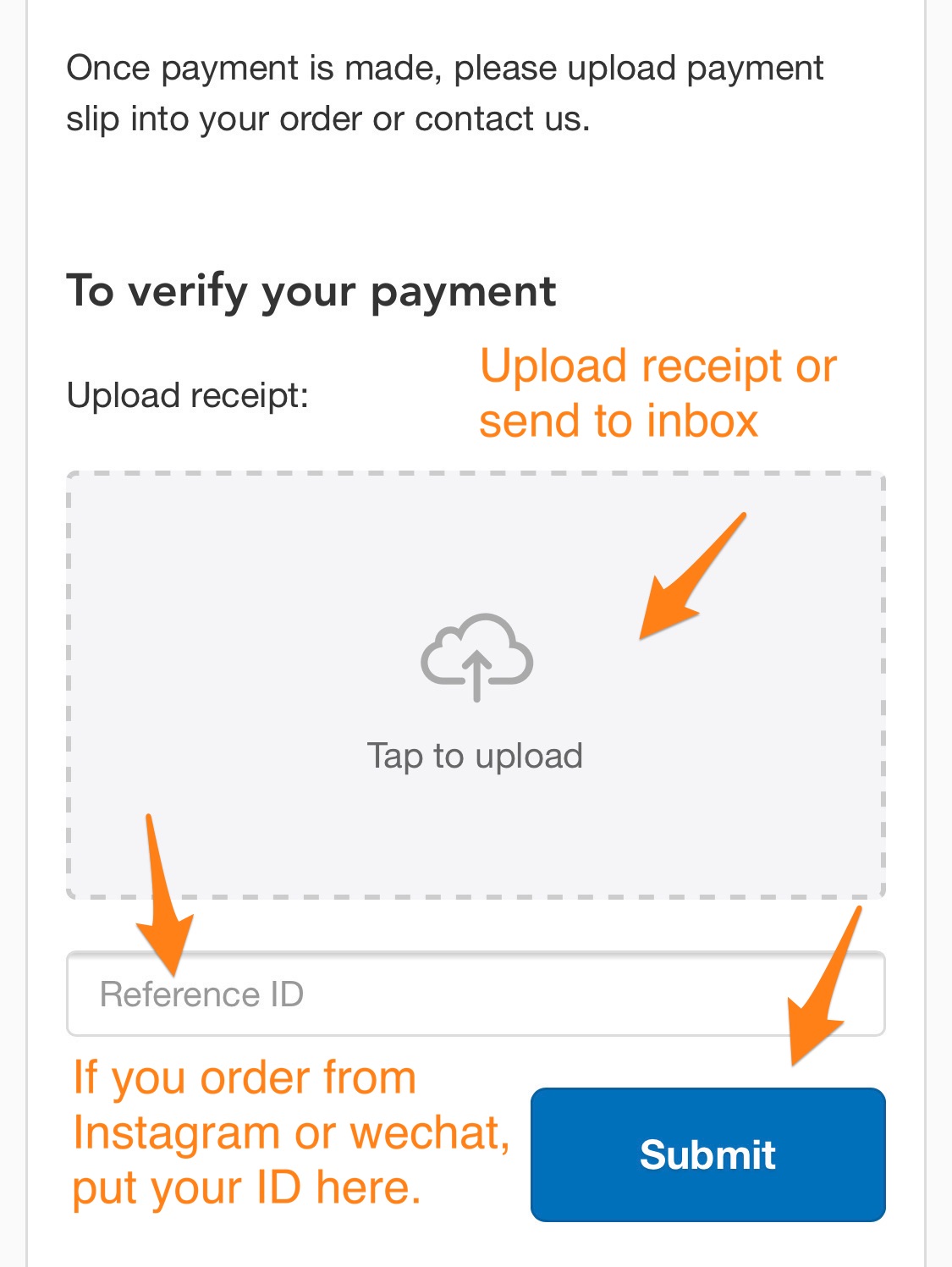
Task: Click the gray cloud graphic above 'Tap to upload'
Action: click(x=476, y=660)
